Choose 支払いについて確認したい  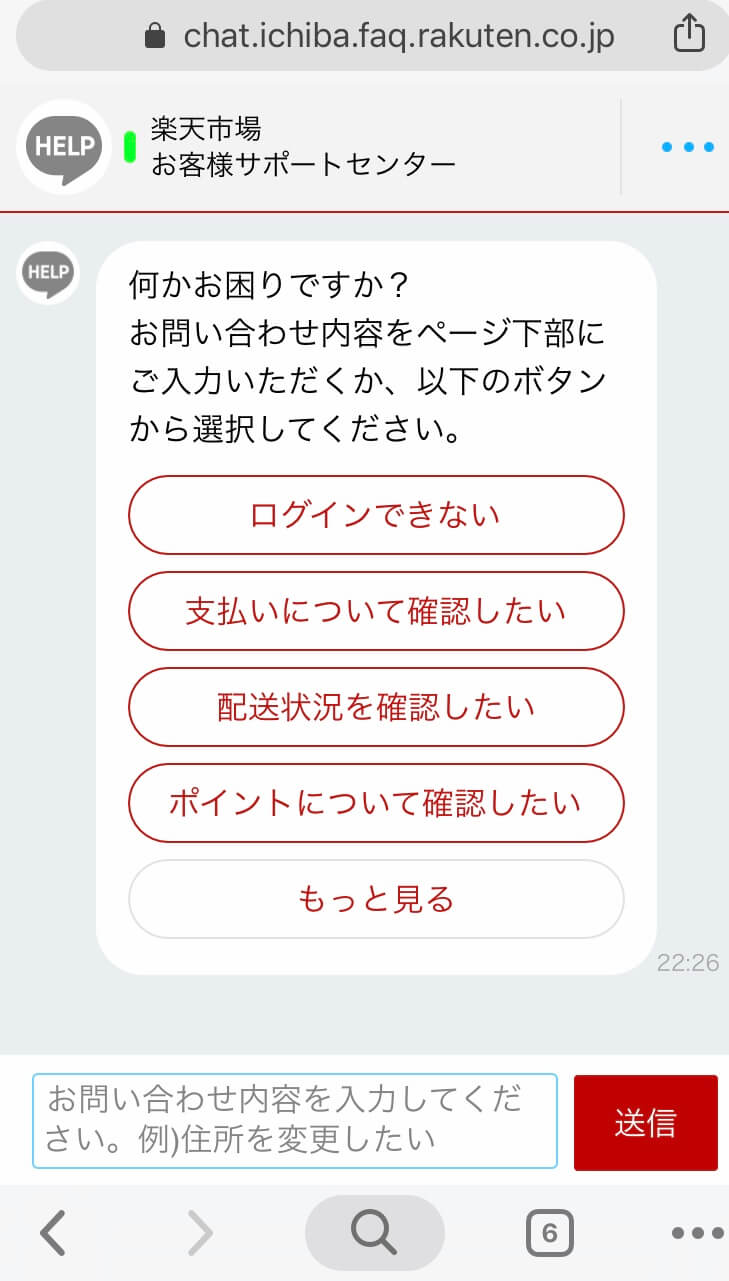[376, 611]
